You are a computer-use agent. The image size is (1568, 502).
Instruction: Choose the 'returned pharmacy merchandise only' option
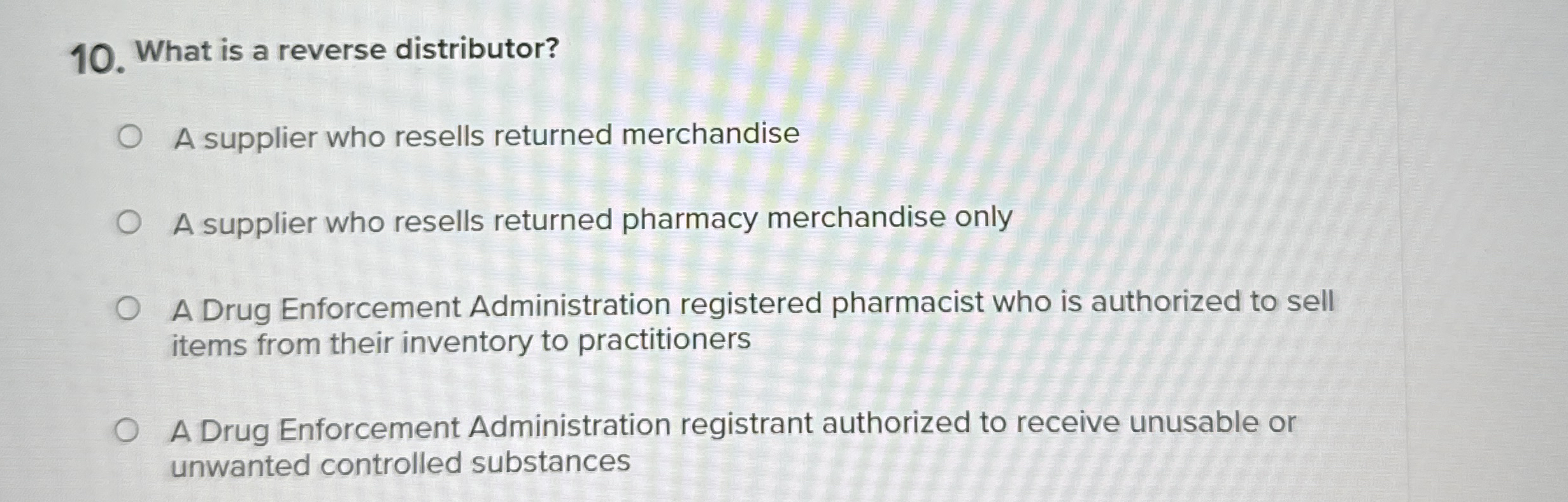[129, 222]
